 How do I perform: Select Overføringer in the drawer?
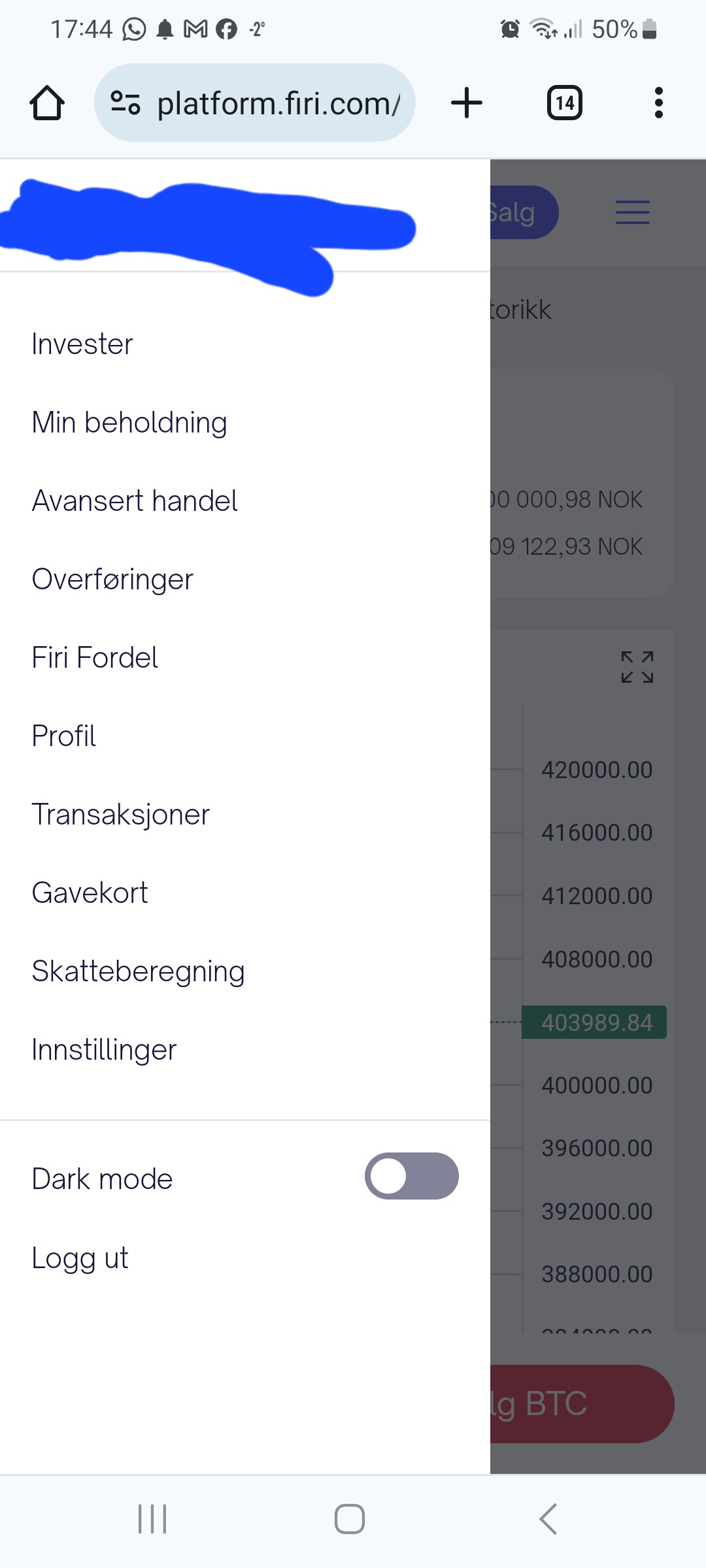click(x=112, y=580)
